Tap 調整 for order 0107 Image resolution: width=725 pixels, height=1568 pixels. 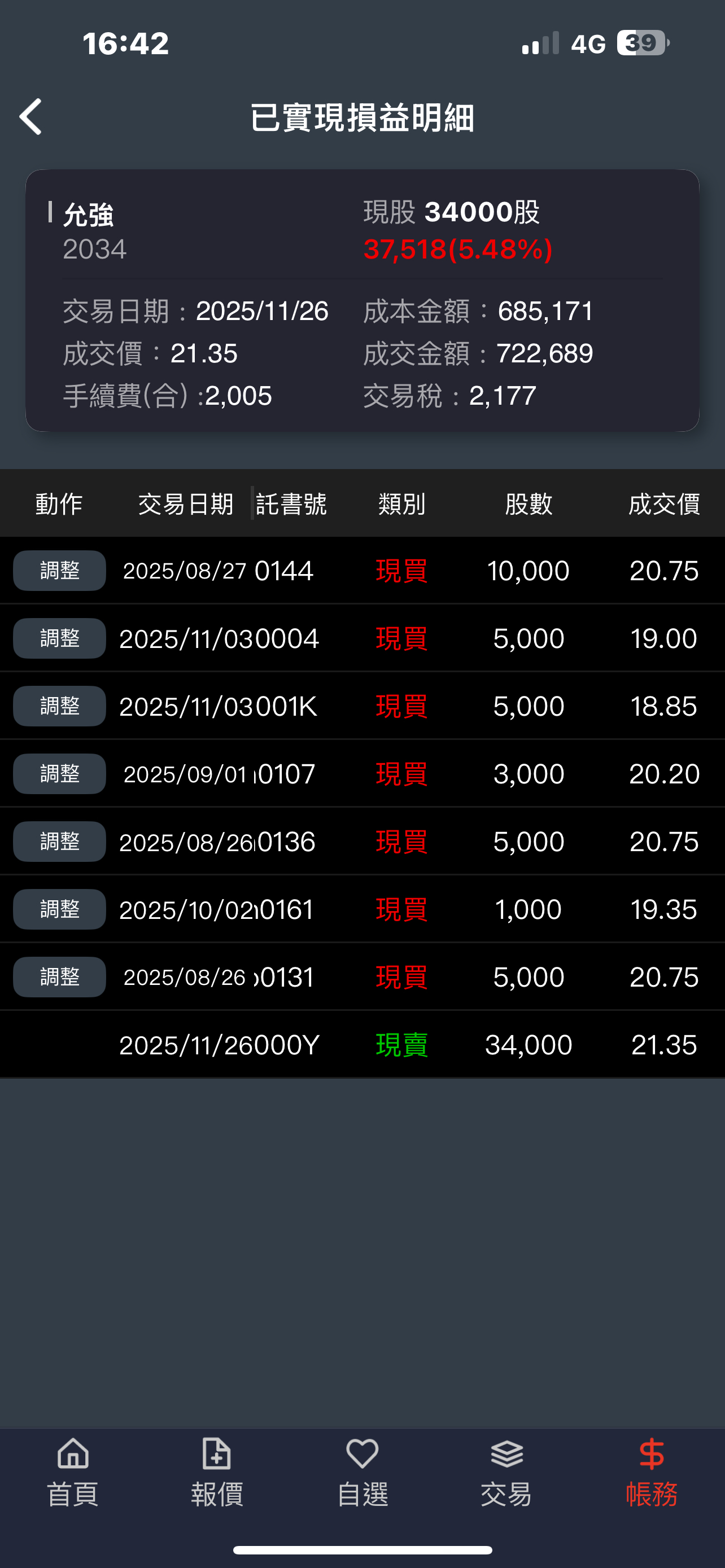(x=60, y=774)
